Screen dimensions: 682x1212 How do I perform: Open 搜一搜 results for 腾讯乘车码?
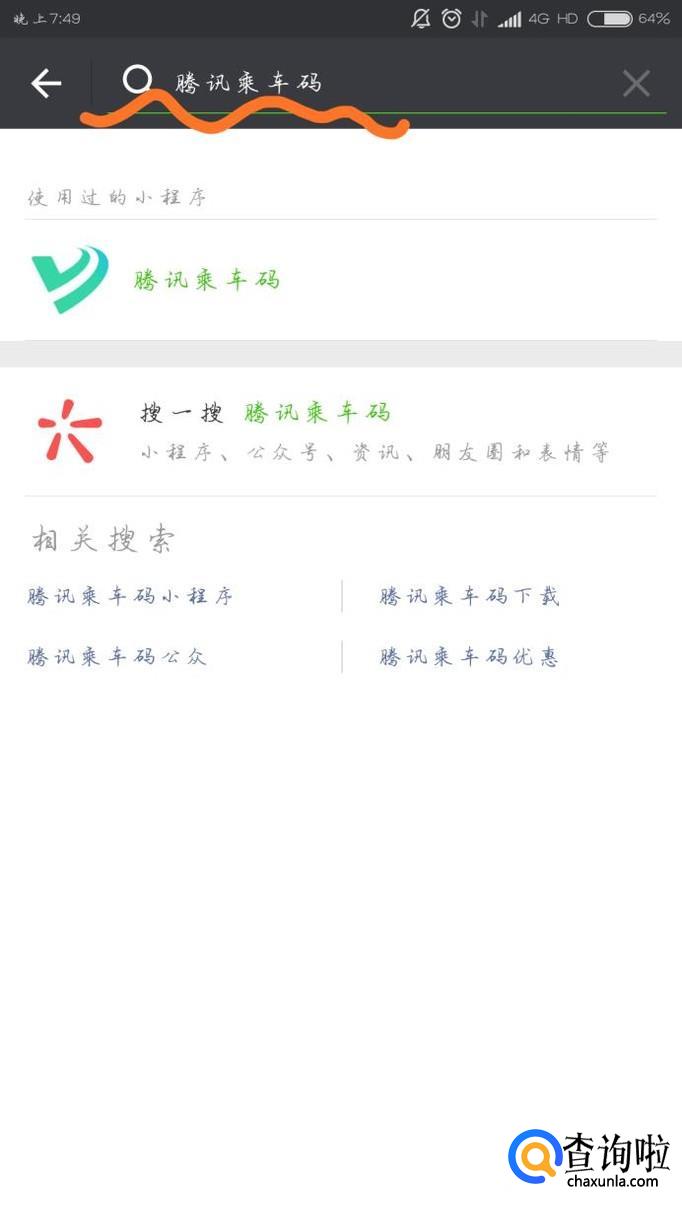(x=341, y=432)
